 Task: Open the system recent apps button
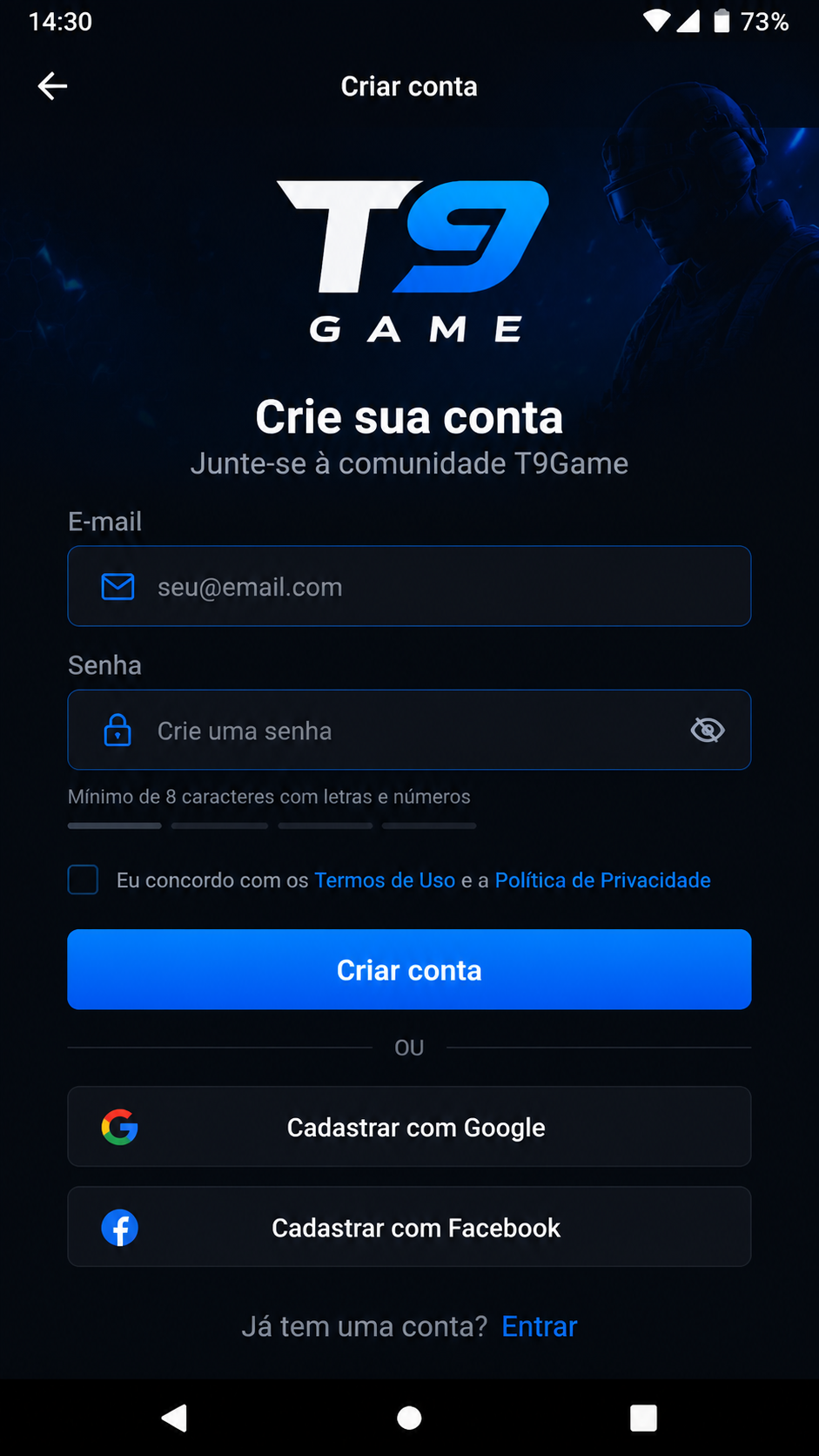(x=643, y=1418)
